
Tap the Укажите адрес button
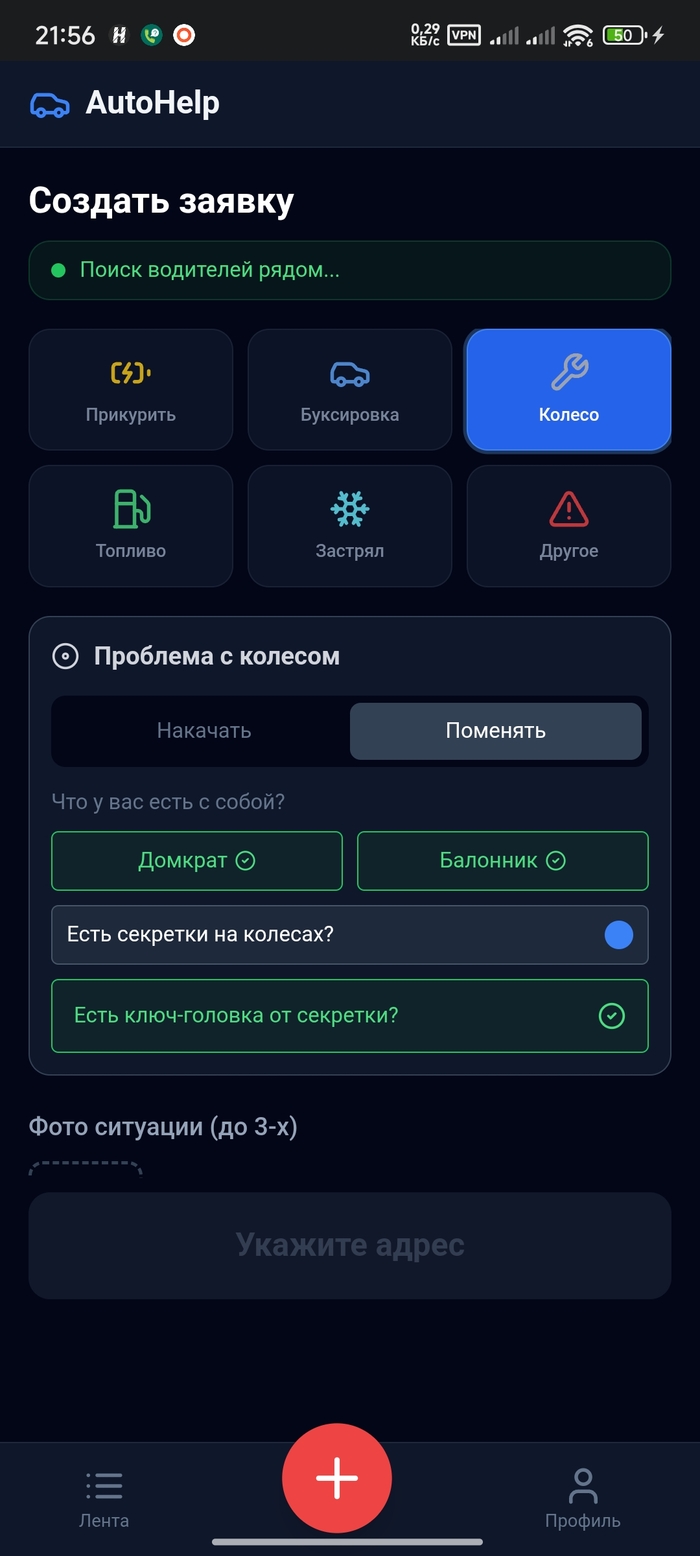click(x=350, y=1245)
